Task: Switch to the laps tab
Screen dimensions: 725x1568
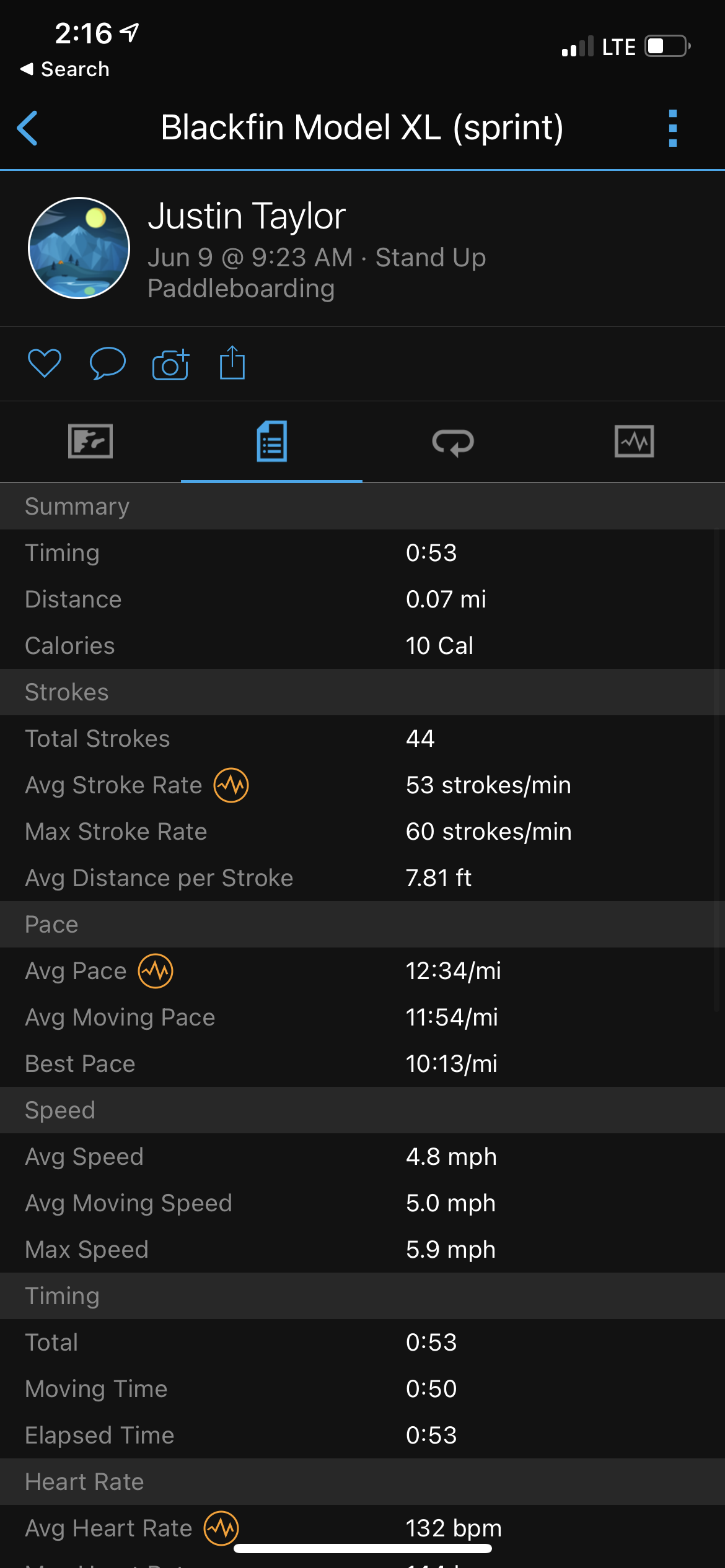Action: pyautogui.click(x=453, y=443)
